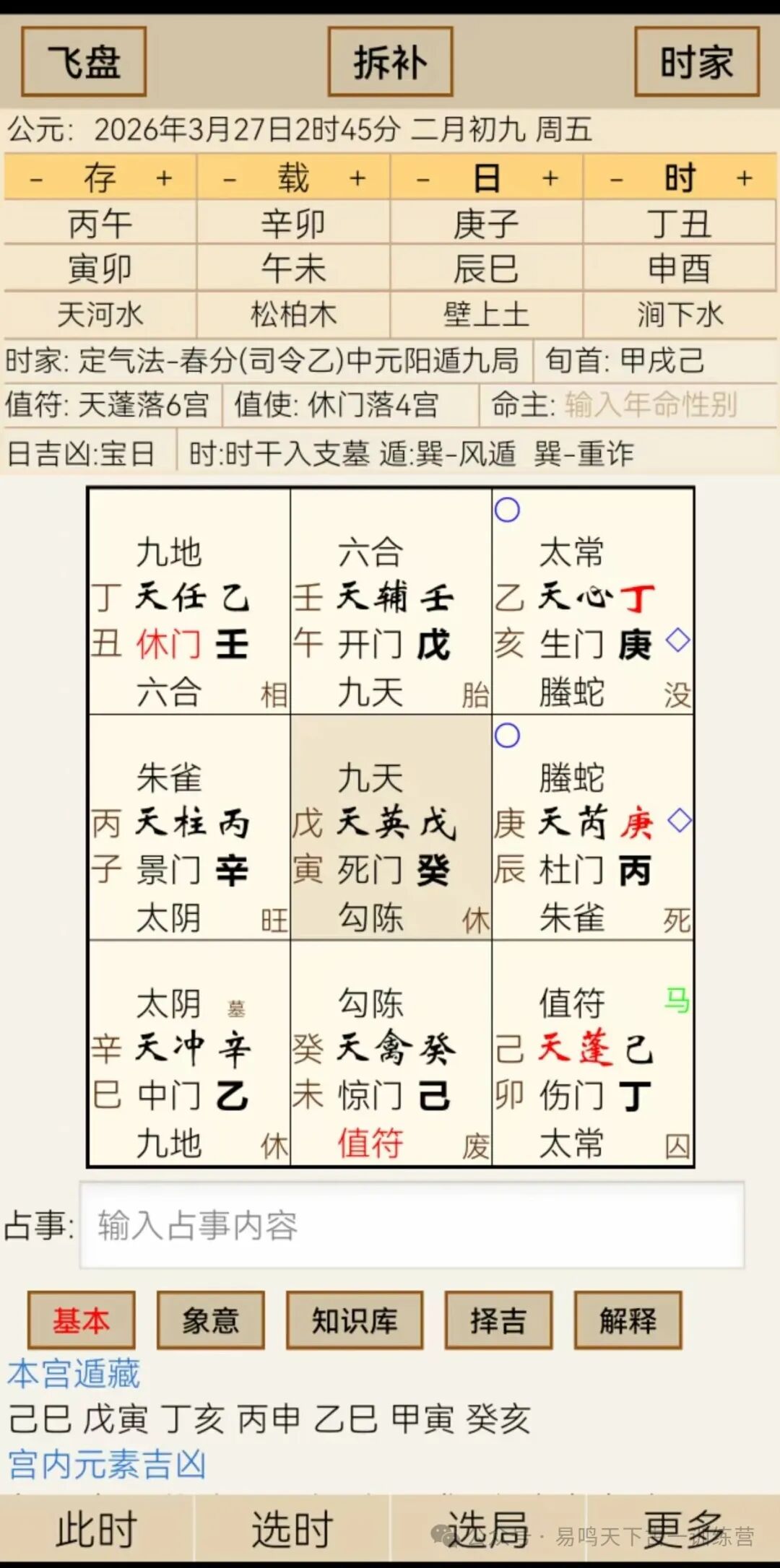
Task: Open the 宫内元素吉凶 details
Action: point(105,1465)
